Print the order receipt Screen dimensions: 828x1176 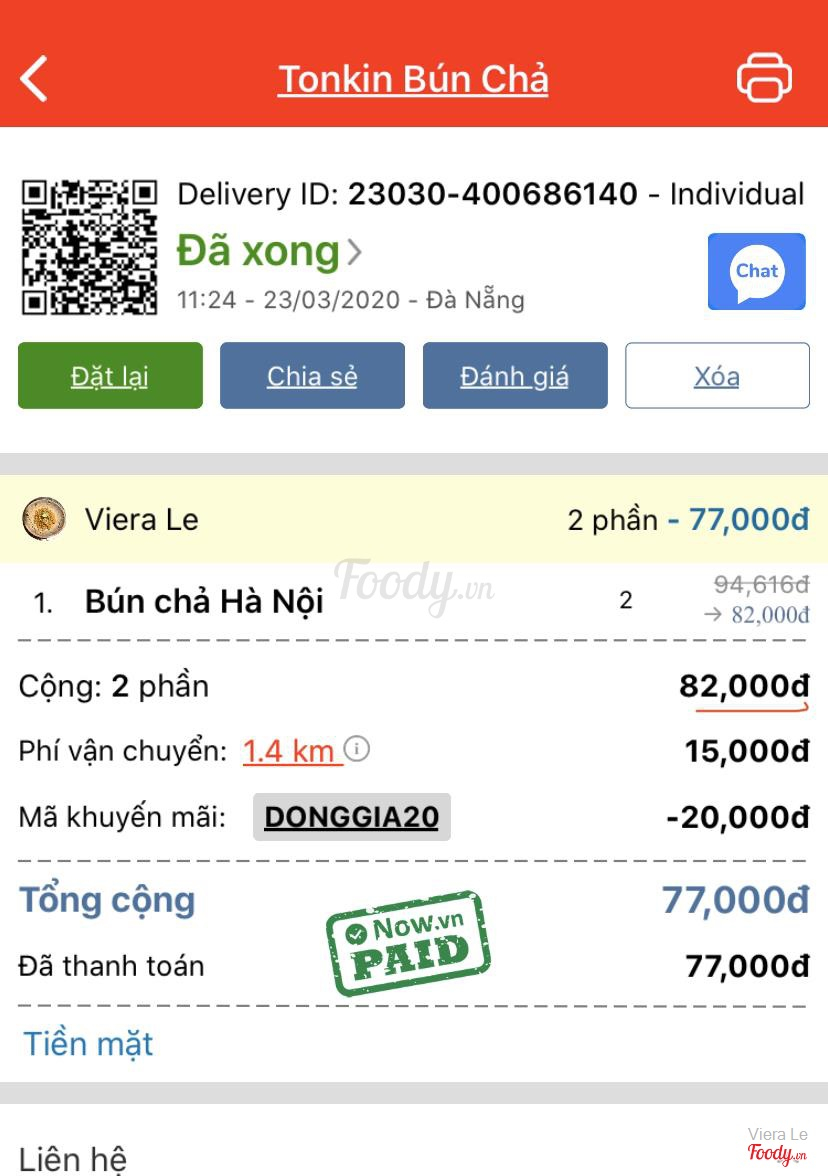click(x=764, y=78)
